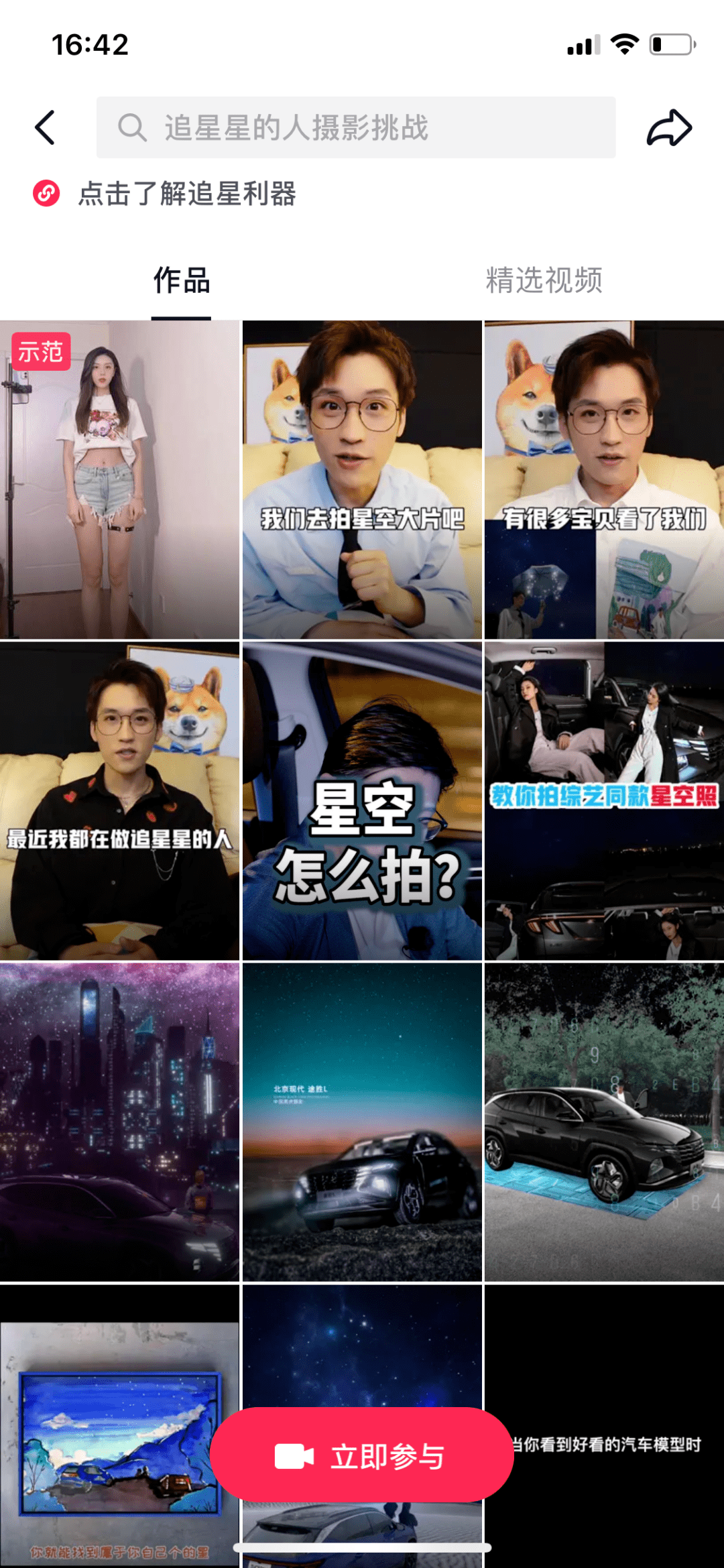Open the video captioned 有很多宝贝看了我们
This screenshot has height=1568, width=724.
point(604,479)
